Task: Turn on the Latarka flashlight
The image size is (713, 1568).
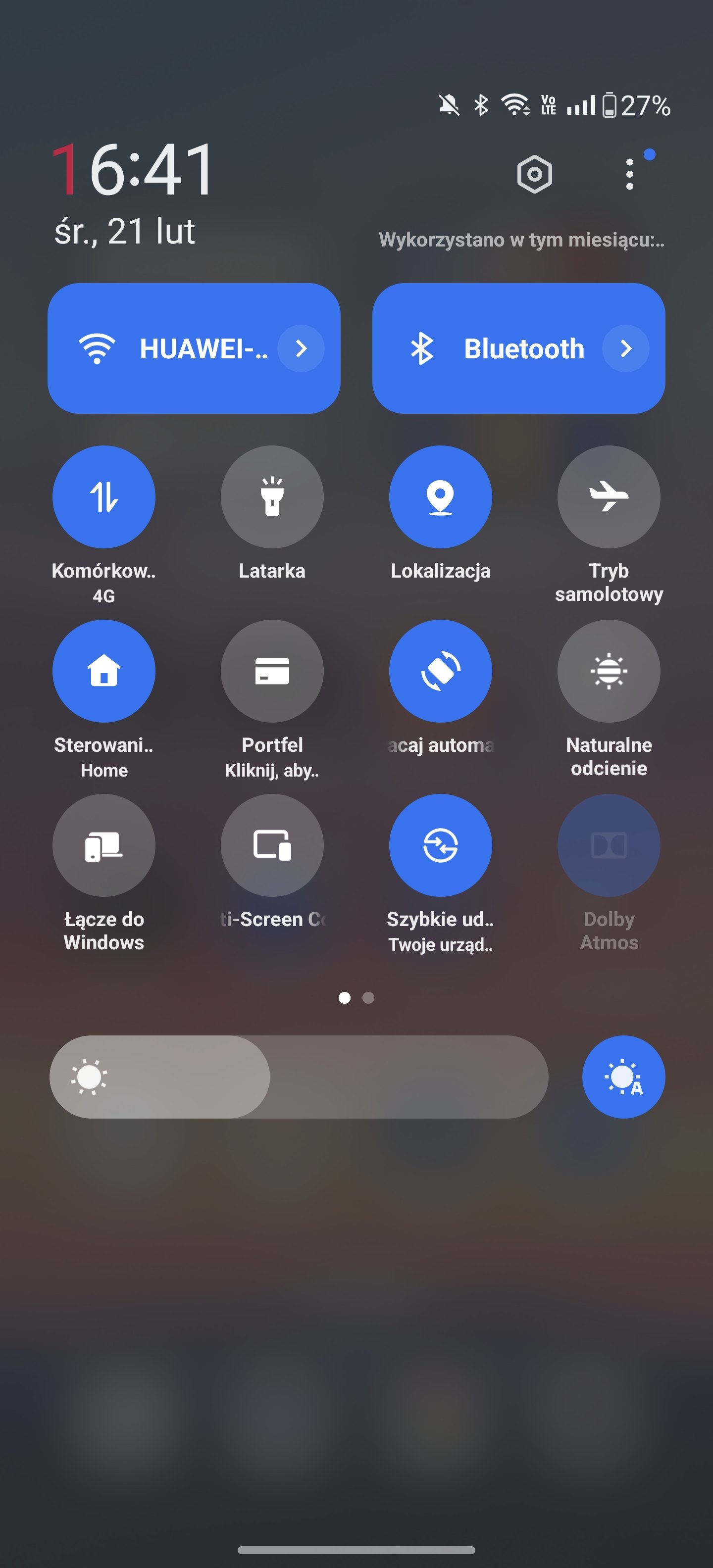Action: pyautogui.click(x=272, y=497)
